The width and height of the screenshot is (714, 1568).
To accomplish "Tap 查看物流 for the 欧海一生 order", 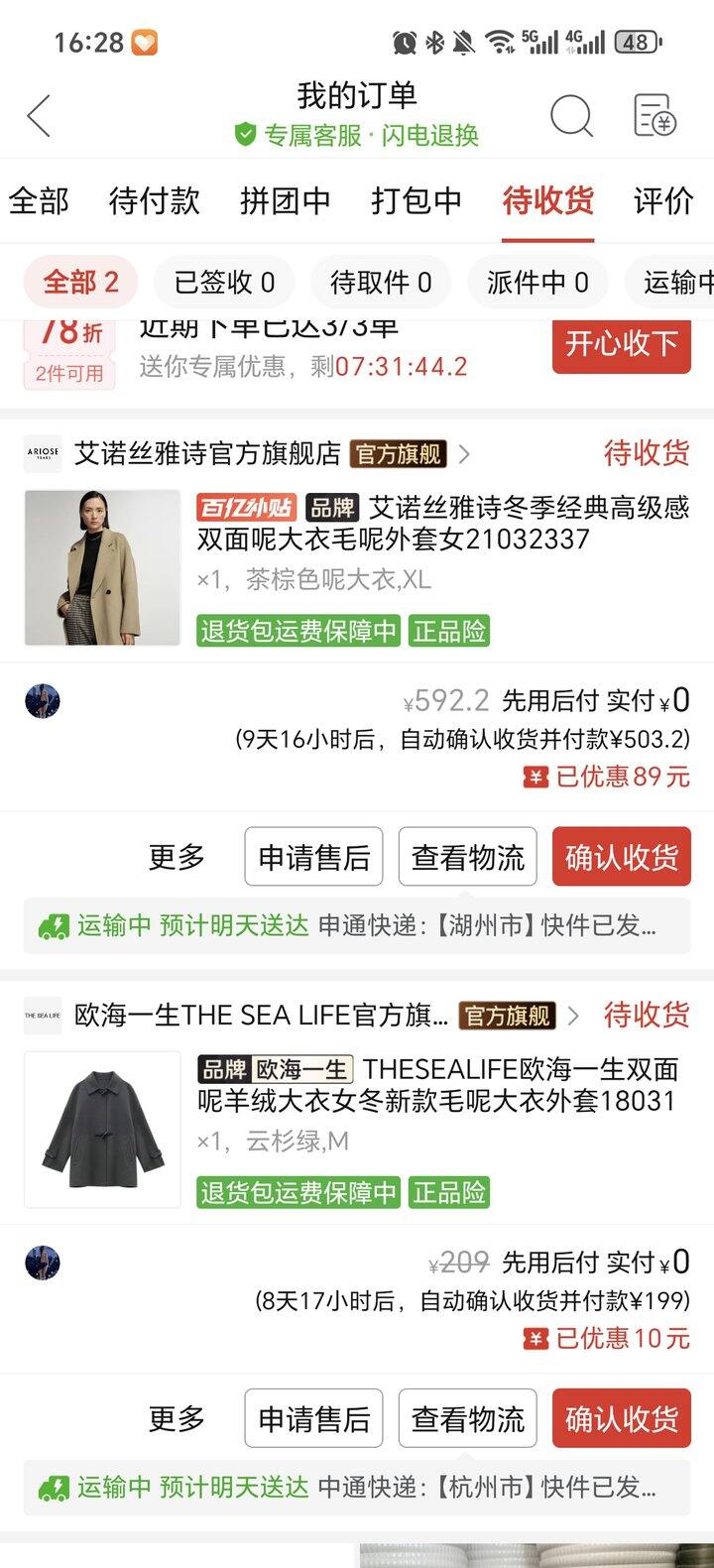I will (x=467, y=1418).
